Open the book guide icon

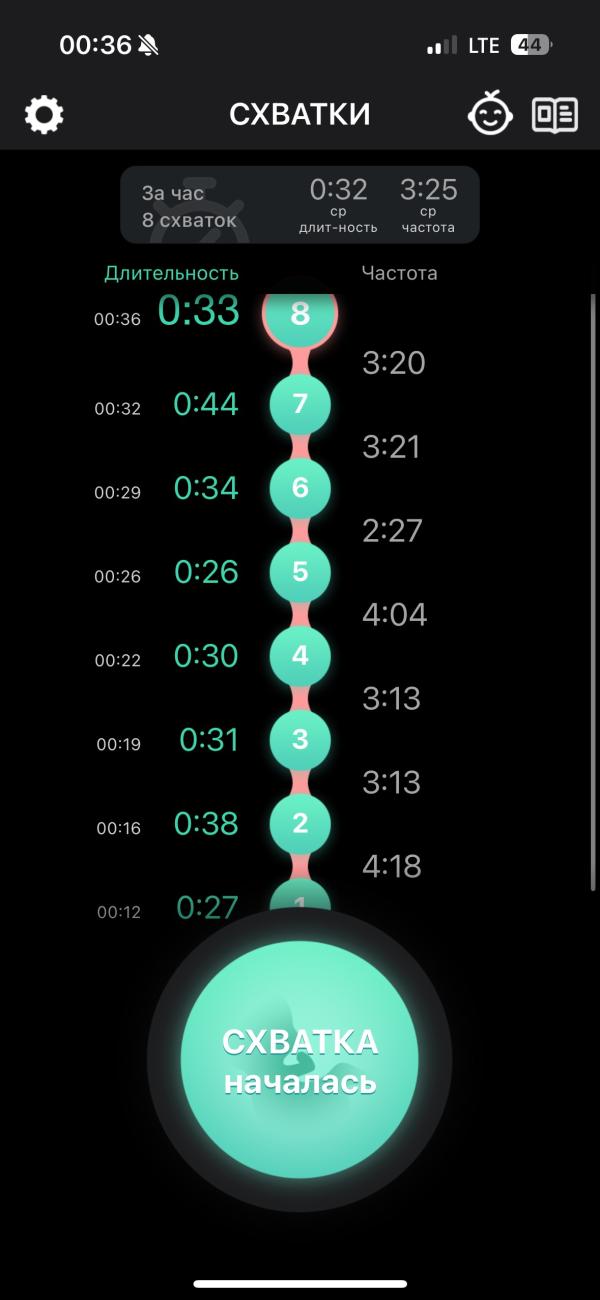[x=554, y=115]
